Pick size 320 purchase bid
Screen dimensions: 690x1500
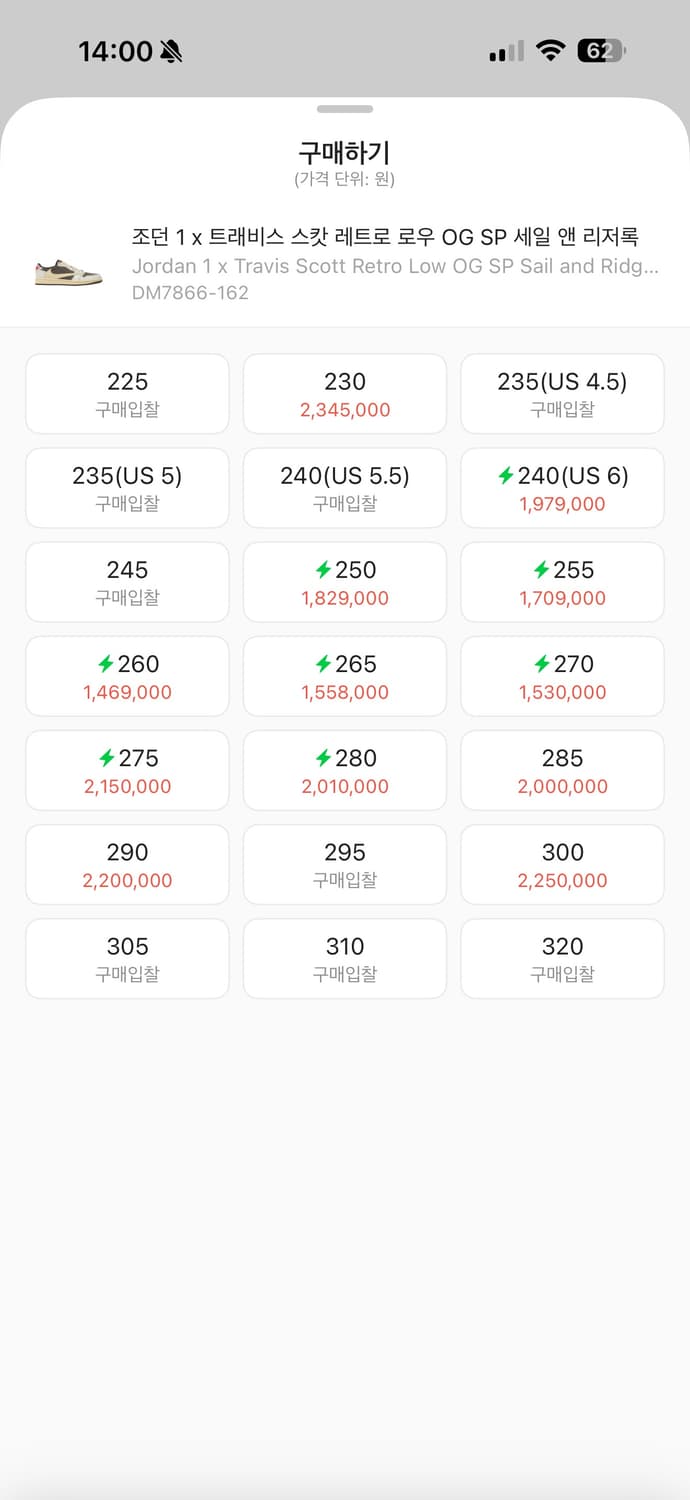coord(562,959)
